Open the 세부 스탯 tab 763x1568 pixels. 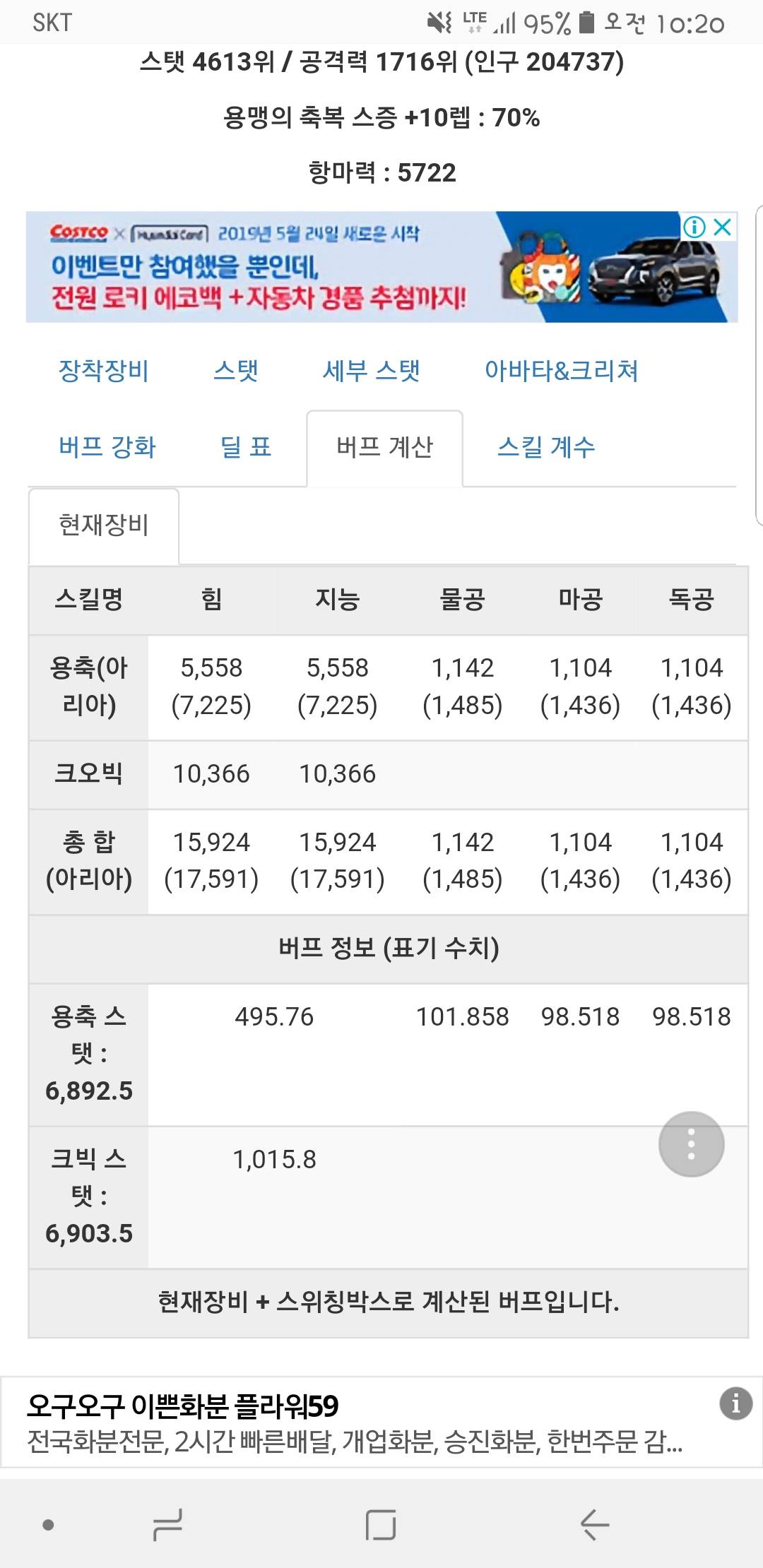click(371, 371)
